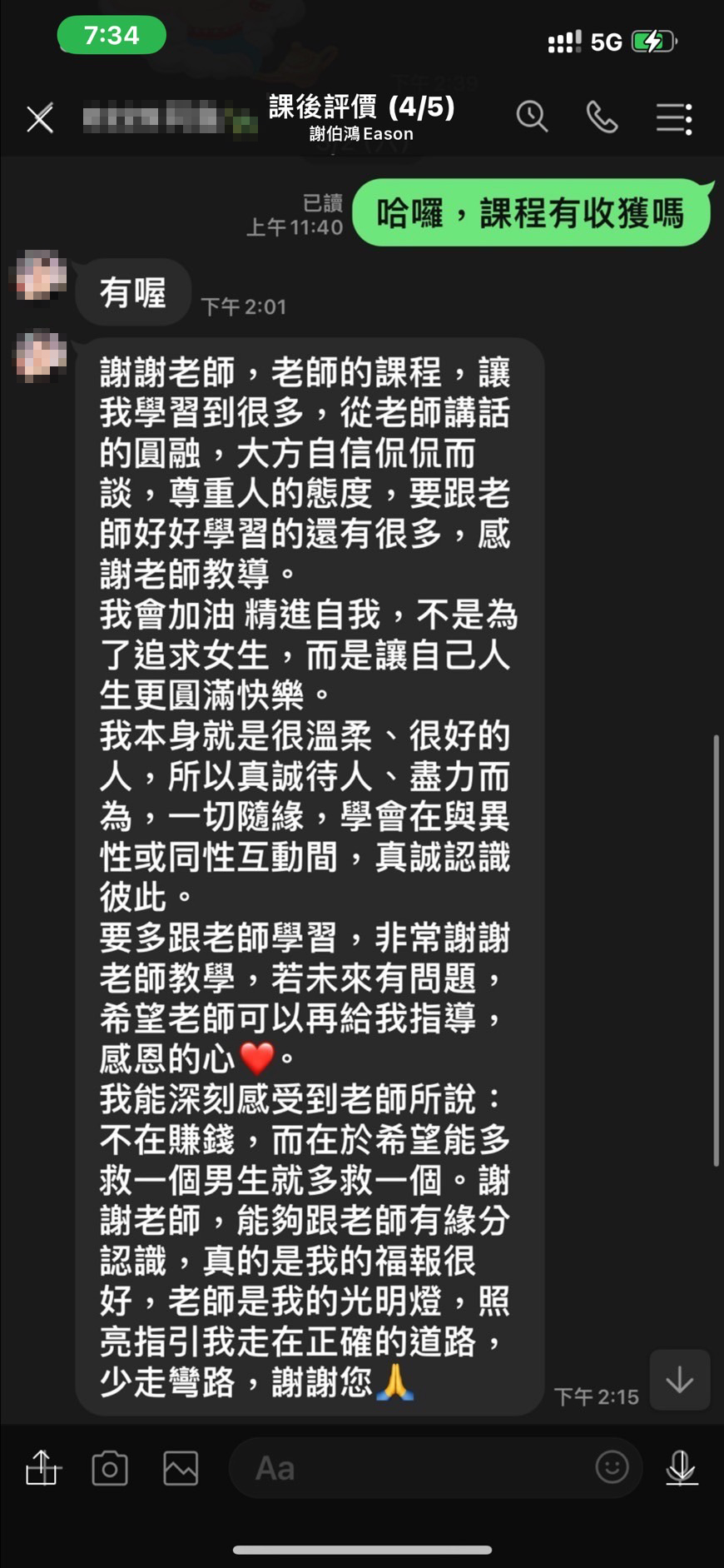Close the chat with the X button

40,118
